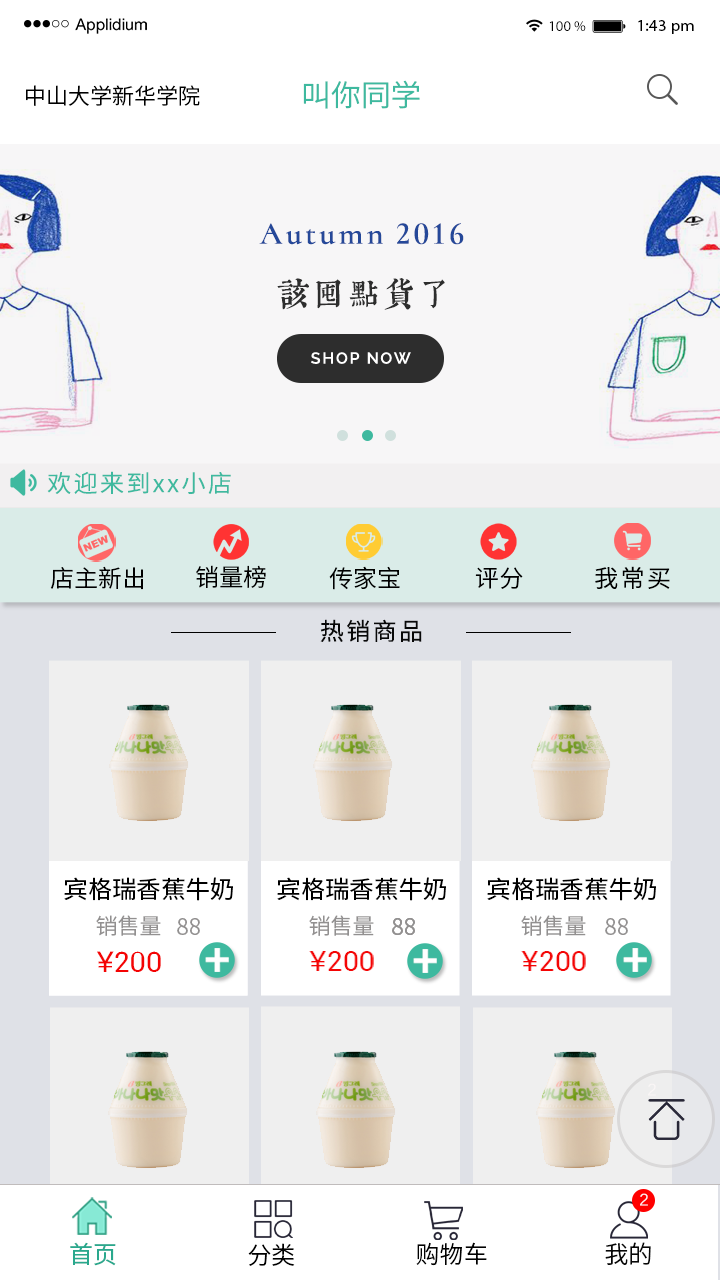Viewport: 720px width, 1280px height.
Task: Select the third carousel indicator dot
Action: (390, 435)
